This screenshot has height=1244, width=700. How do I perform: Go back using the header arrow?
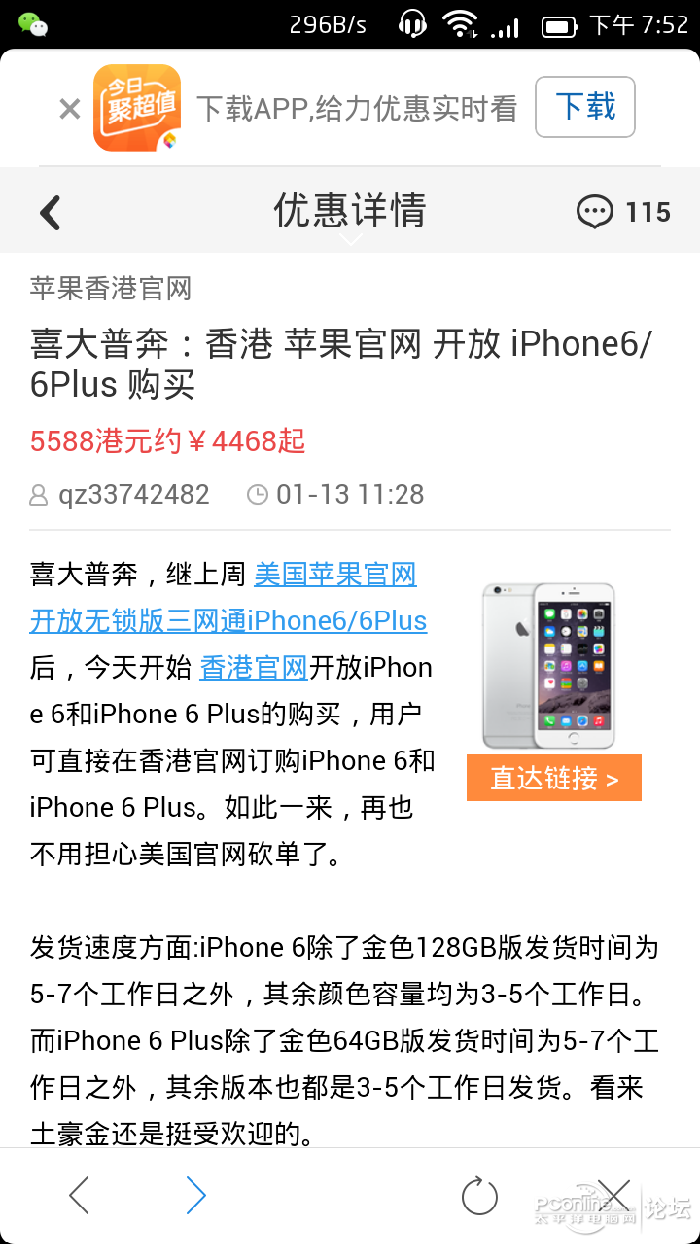[x=50, y=212]
